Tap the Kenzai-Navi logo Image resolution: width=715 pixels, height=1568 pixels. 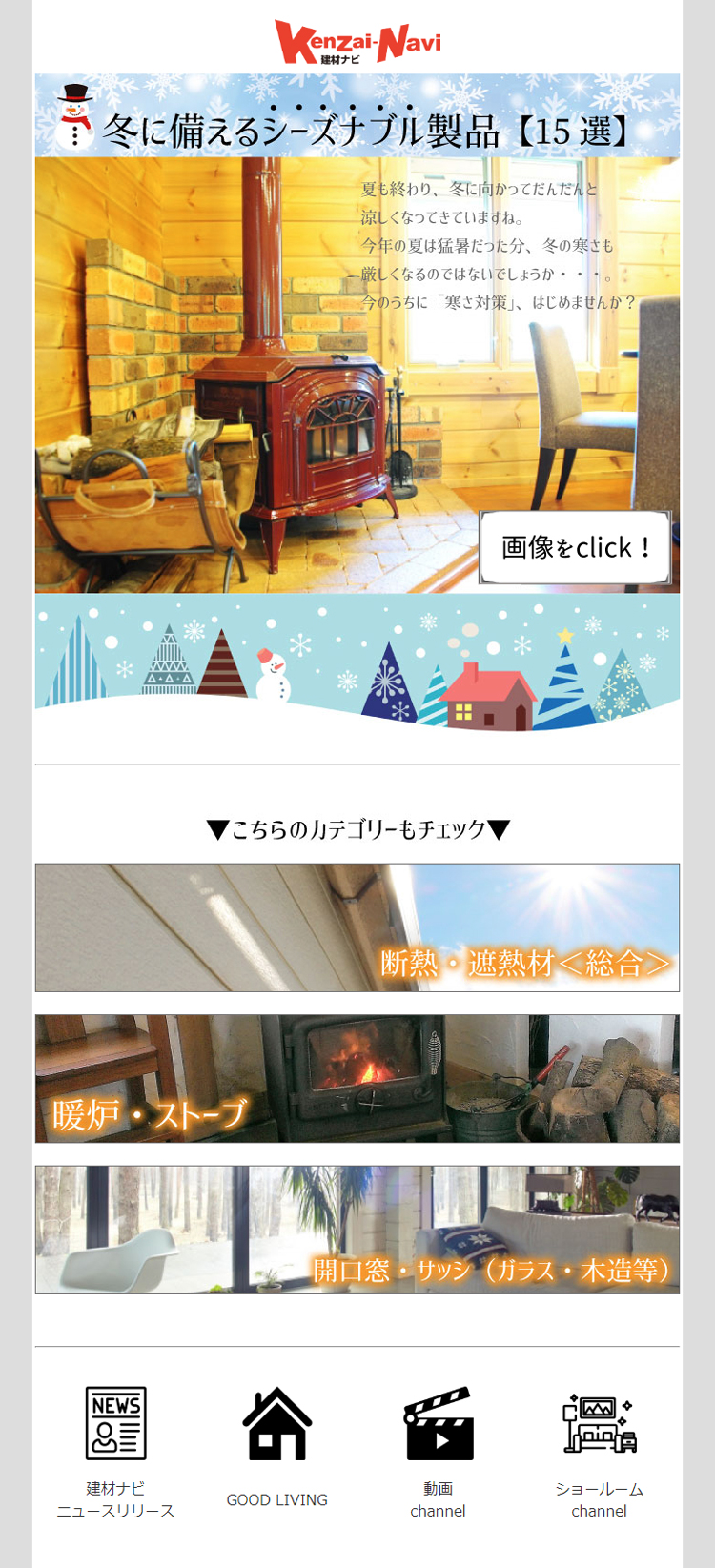(357, 43)
